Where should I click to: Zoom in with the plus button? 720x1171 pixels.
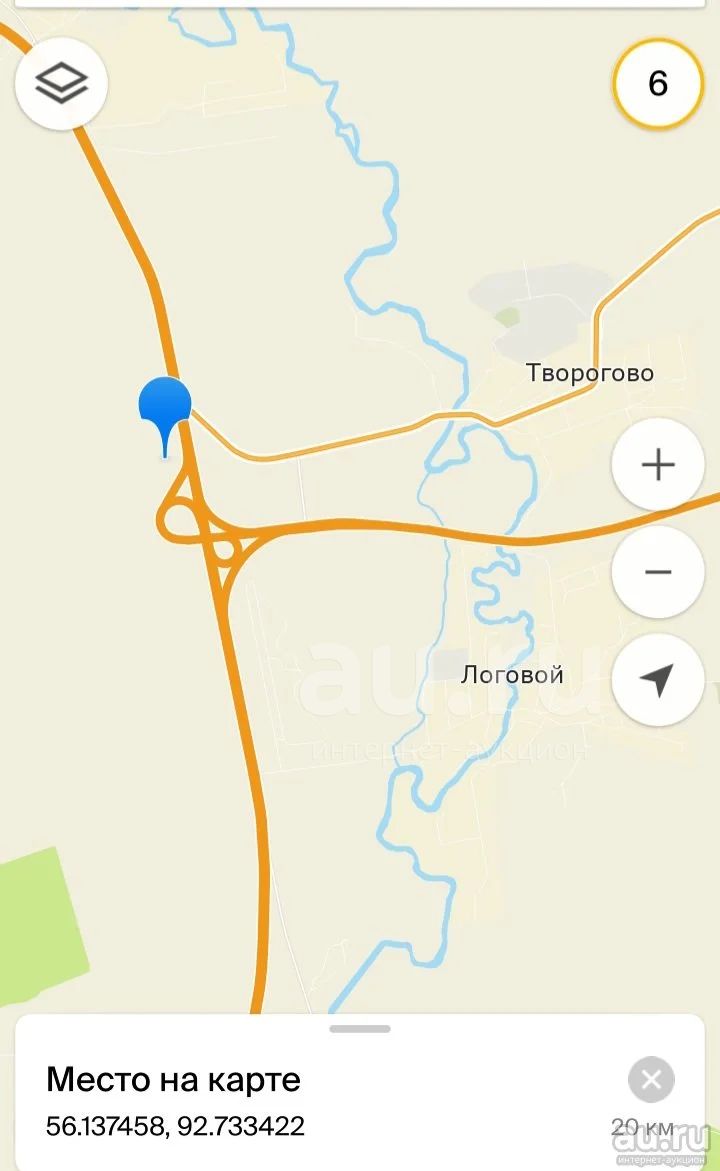click(658, 465)
